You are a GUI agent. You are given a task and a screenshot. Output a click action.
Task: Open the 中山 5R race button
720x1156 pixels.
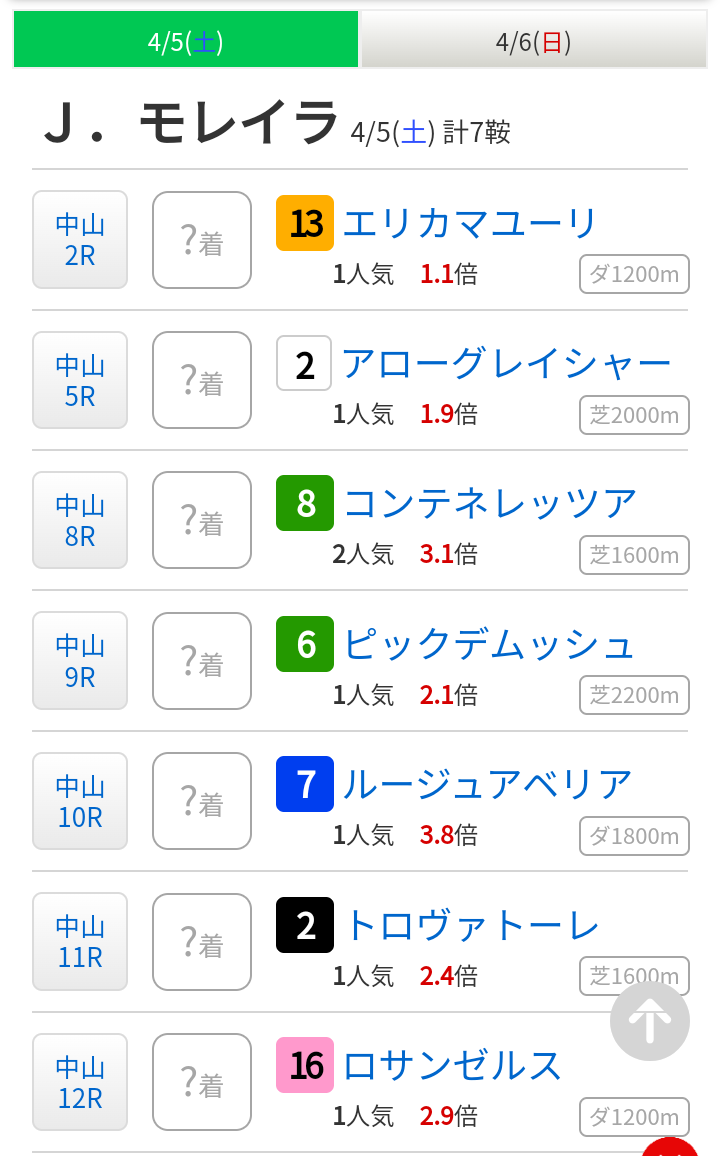[x=80, y=380]
